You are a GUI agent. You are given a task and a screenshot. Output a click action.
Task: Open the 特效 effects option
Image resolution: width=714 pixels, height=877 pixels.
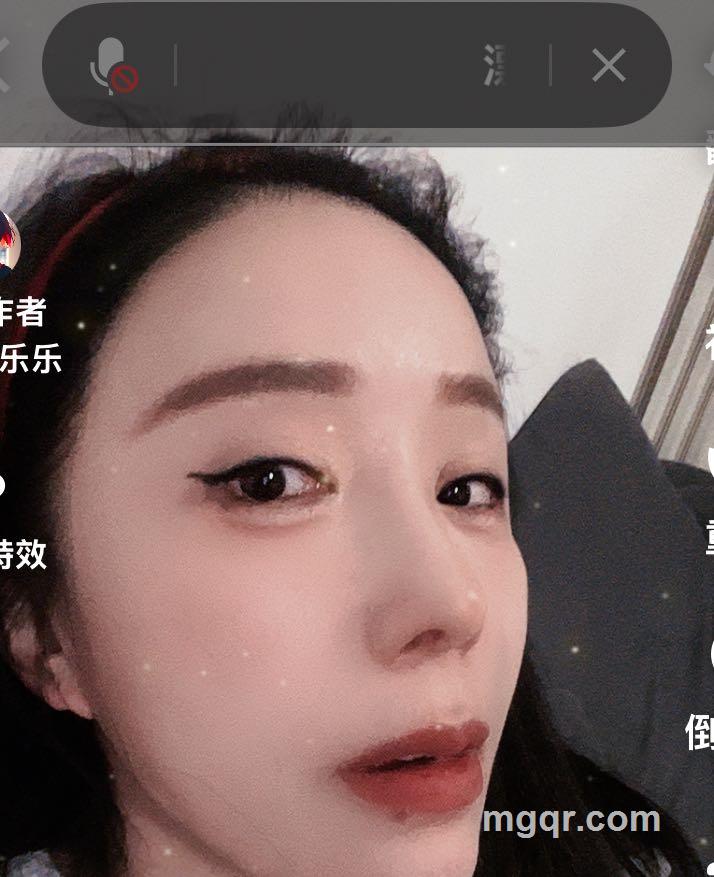point(22,553)
